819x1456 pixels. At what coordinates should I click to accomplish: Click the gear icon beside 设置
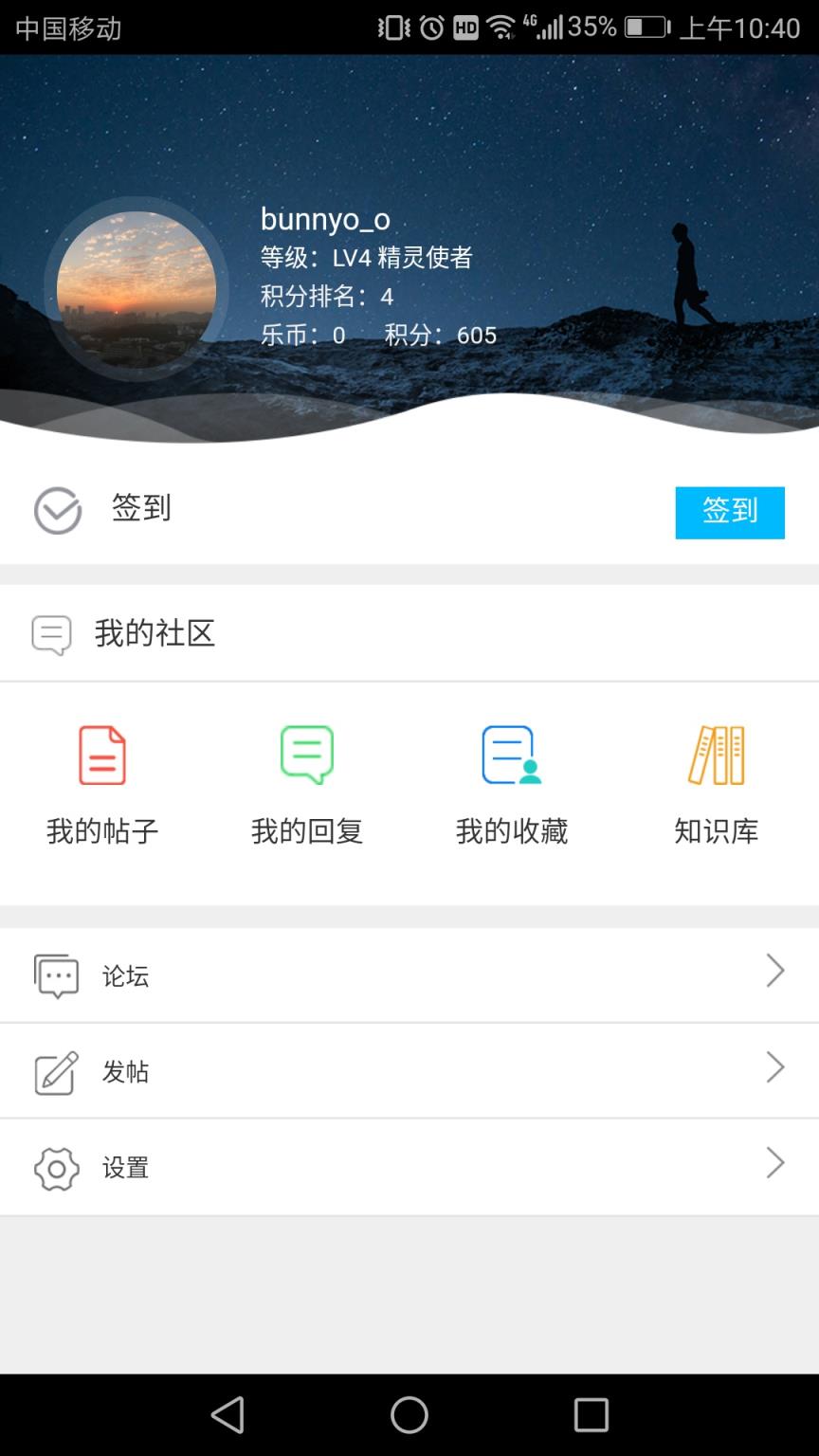[x=55, y=1168]
